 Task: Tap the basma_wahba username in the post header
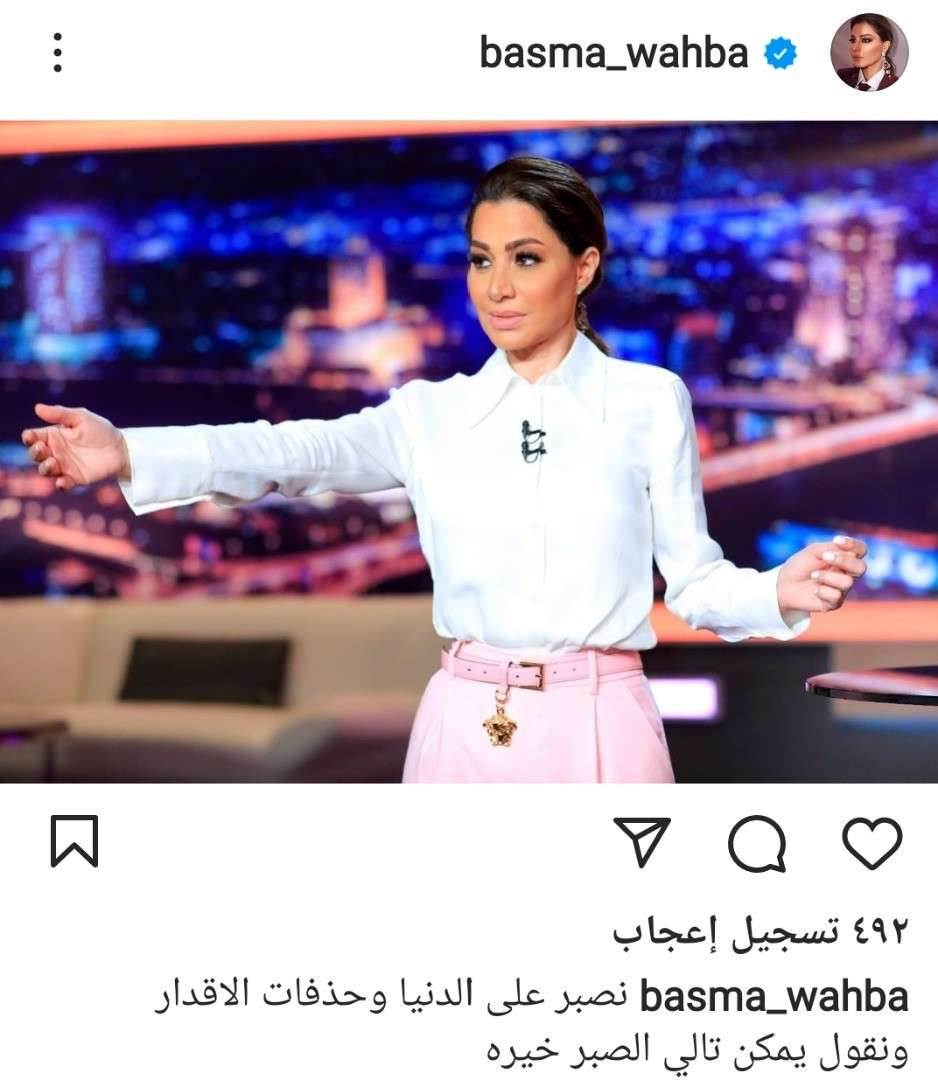(613, 53)
